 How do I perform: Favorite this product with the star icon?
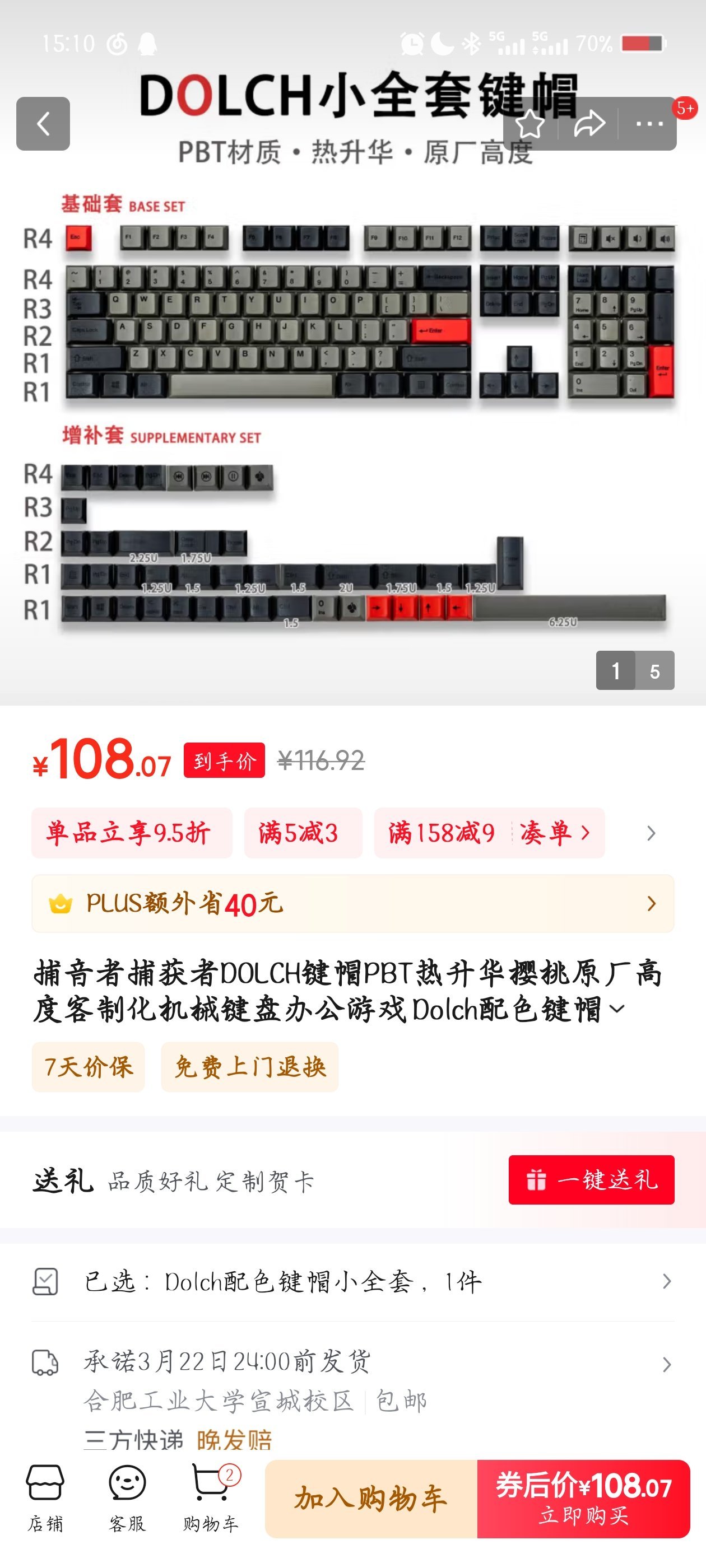click(529, 124)
